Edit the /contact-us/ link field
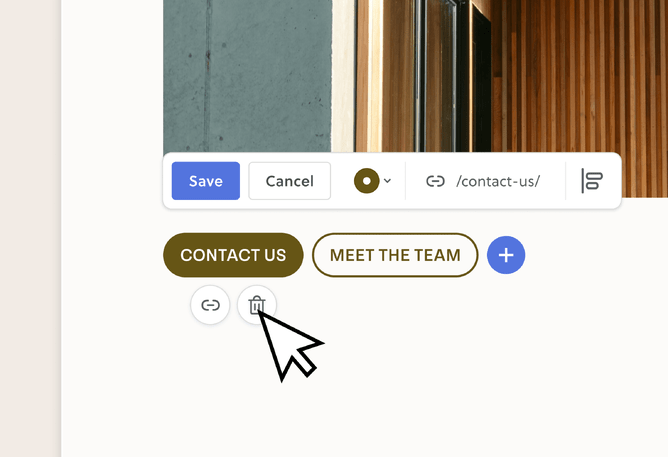This screenshot has width=668, height=457. (x=497, y=181)
